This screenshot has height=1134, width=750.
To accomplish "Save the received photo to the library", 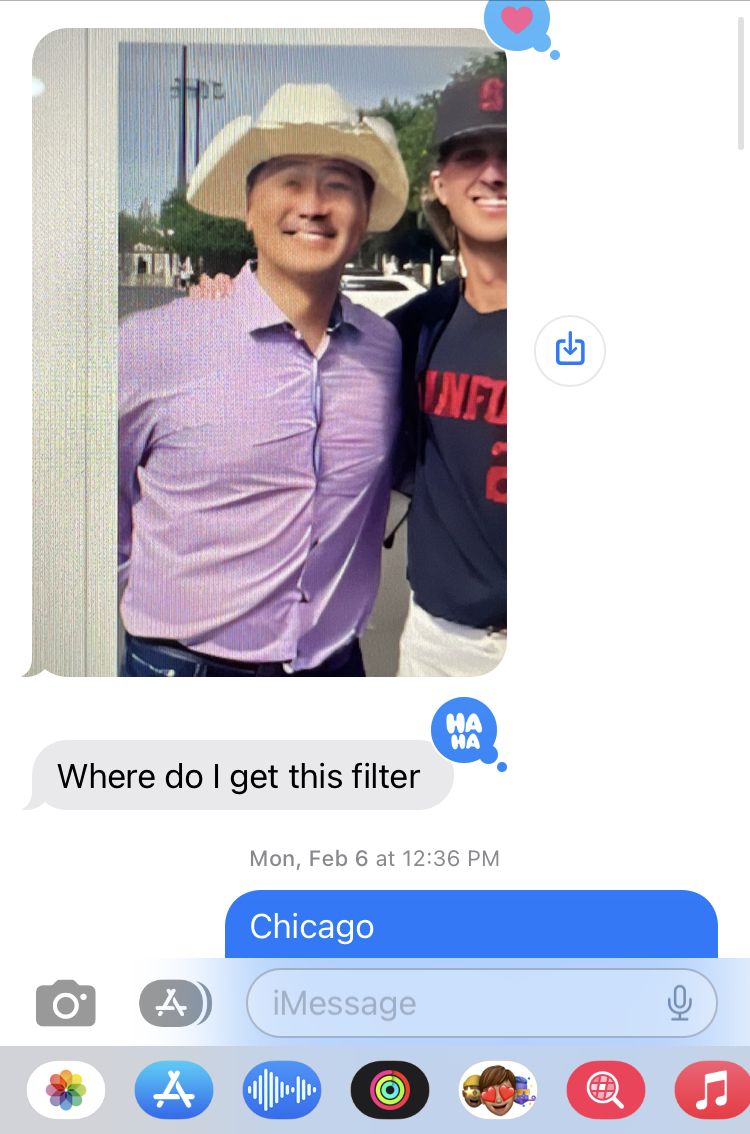I will click(x=570, y=350).
